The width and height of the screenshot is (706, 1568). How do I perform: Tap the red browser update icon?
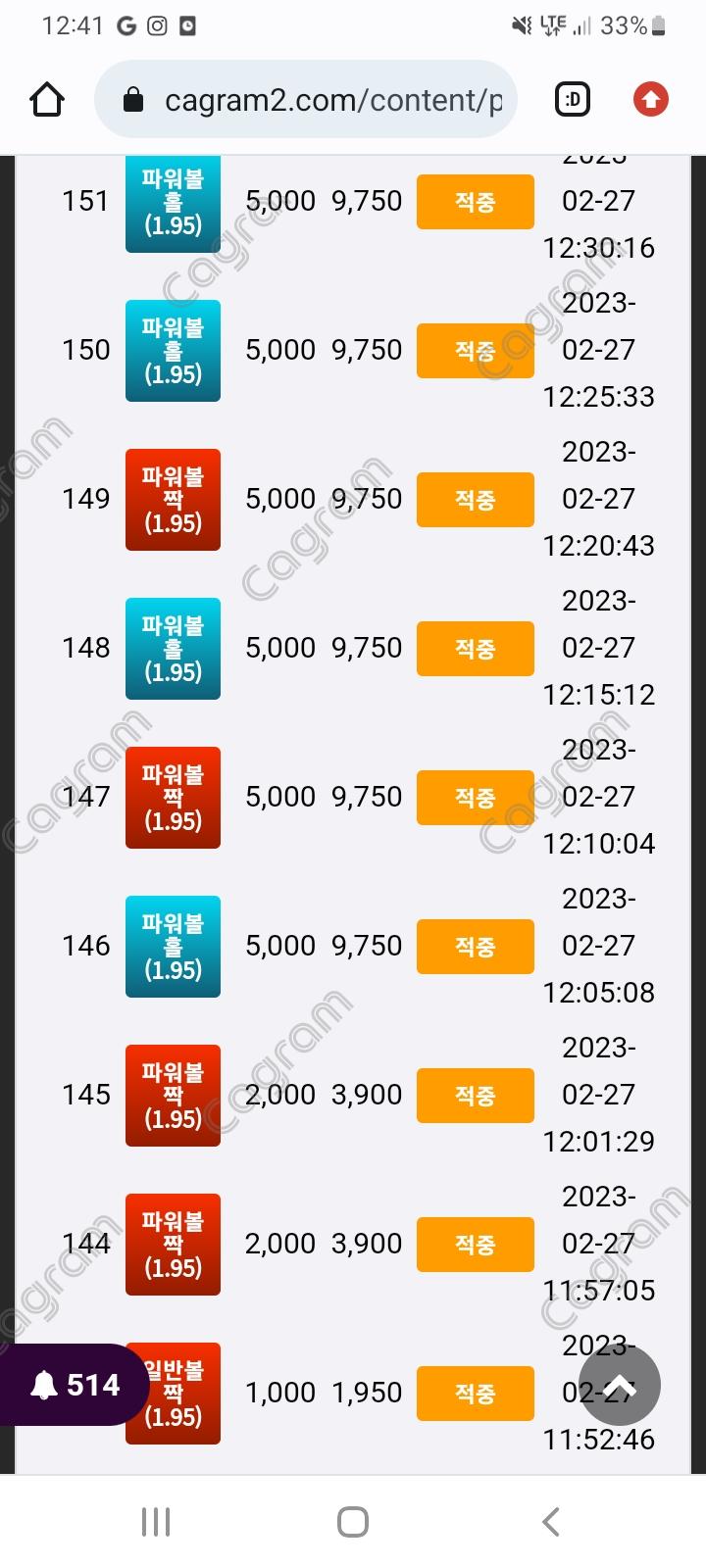pyautogui.click(x=650, y=99)
